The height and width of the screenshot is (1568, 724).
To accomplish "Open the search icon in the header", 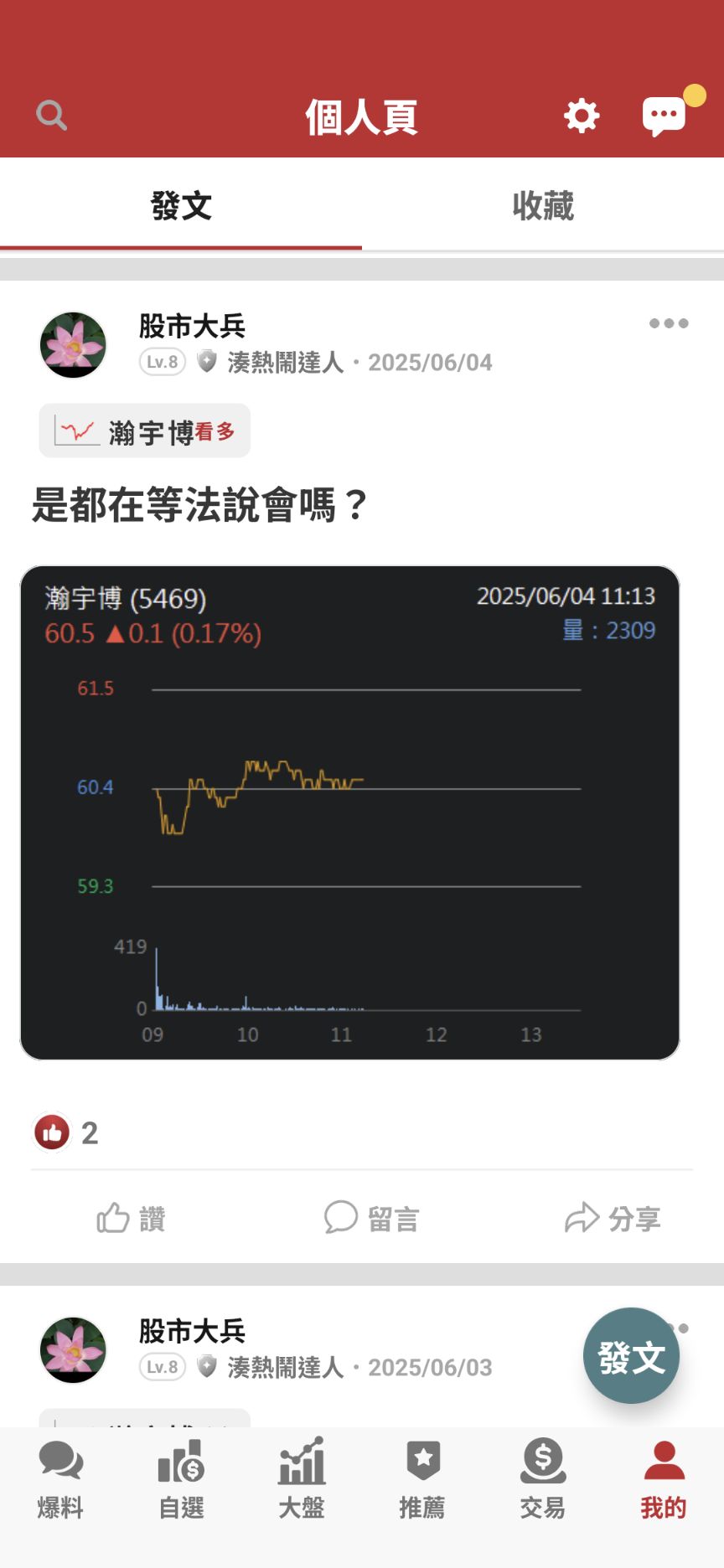I will (x=51, y=115).
